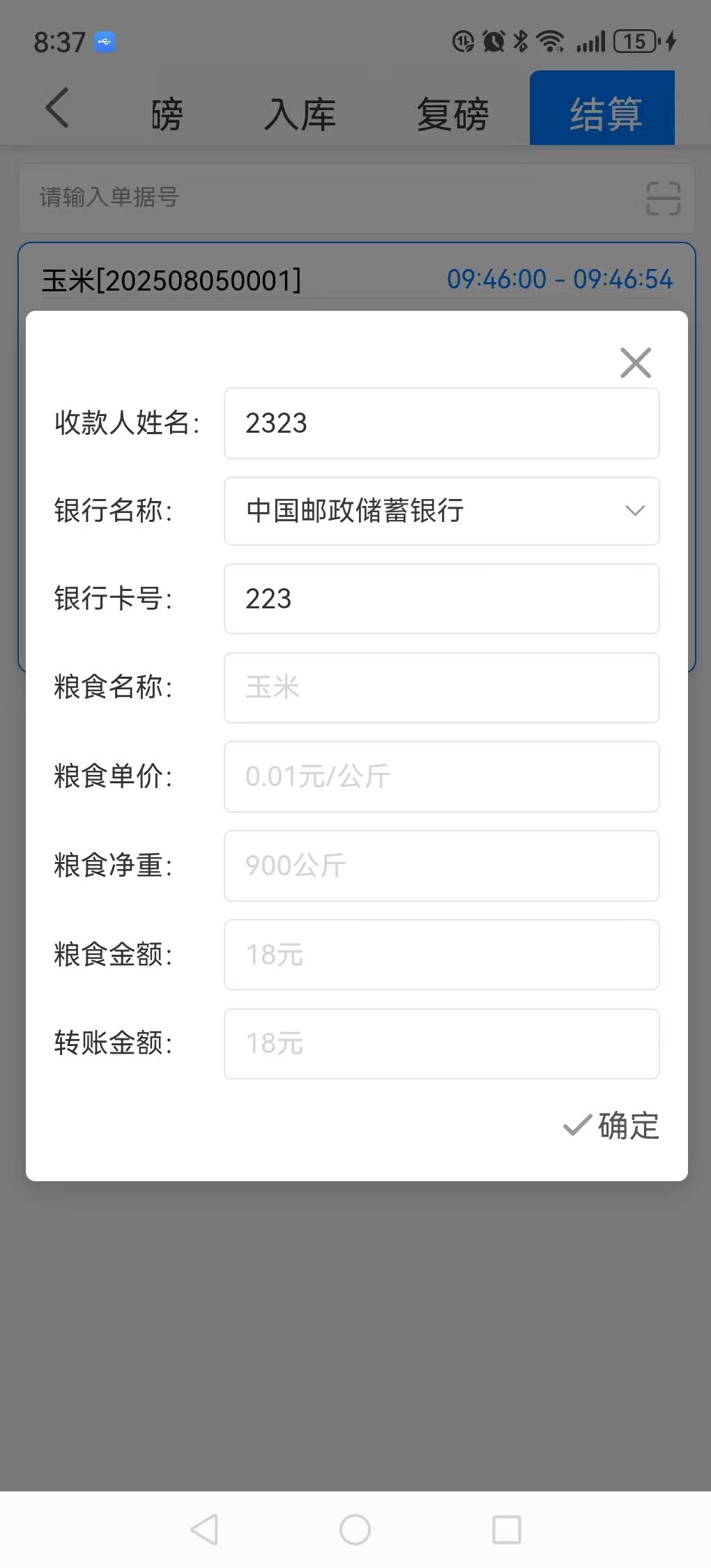This screenshot has width=711, height=1568.
Task: Tap the system back button
Action: click(x=204, y=1530)
